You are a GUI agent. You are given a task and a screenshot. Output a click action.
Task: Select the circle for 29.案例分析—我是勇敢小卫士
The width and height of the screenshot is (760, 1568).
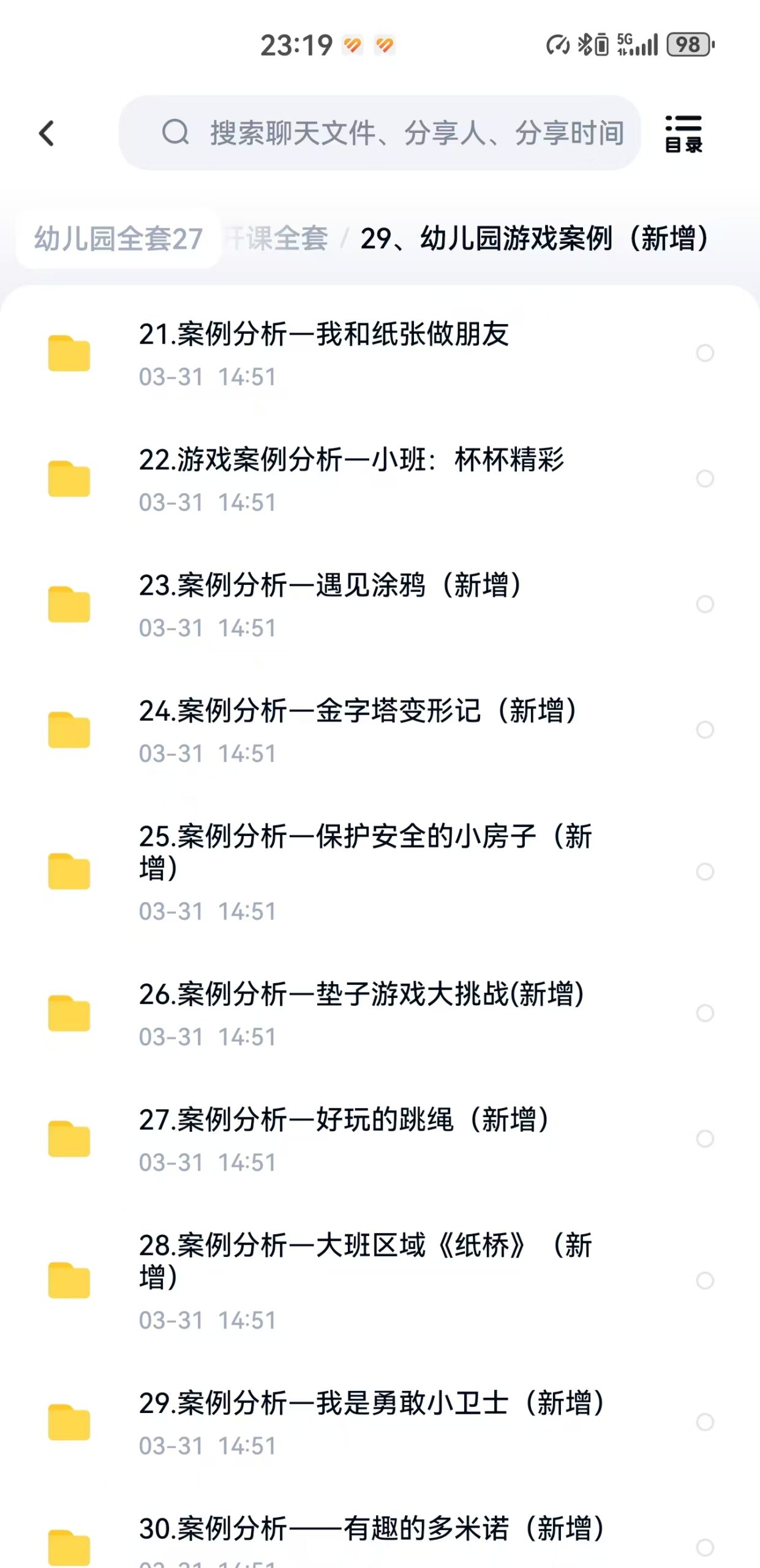(x=705, y=1422)
